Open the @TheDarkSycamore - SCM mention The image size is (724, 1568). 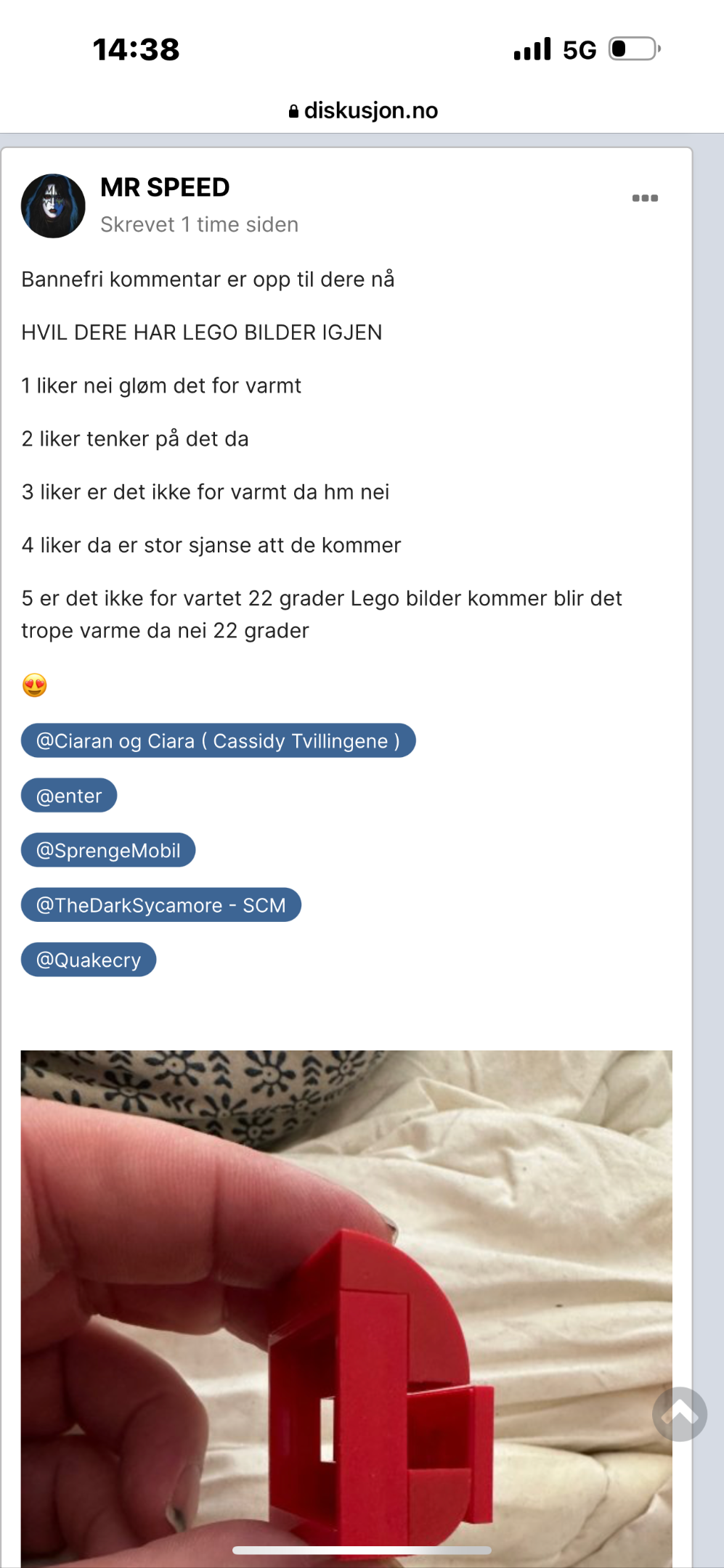click(x=161, y=905)
